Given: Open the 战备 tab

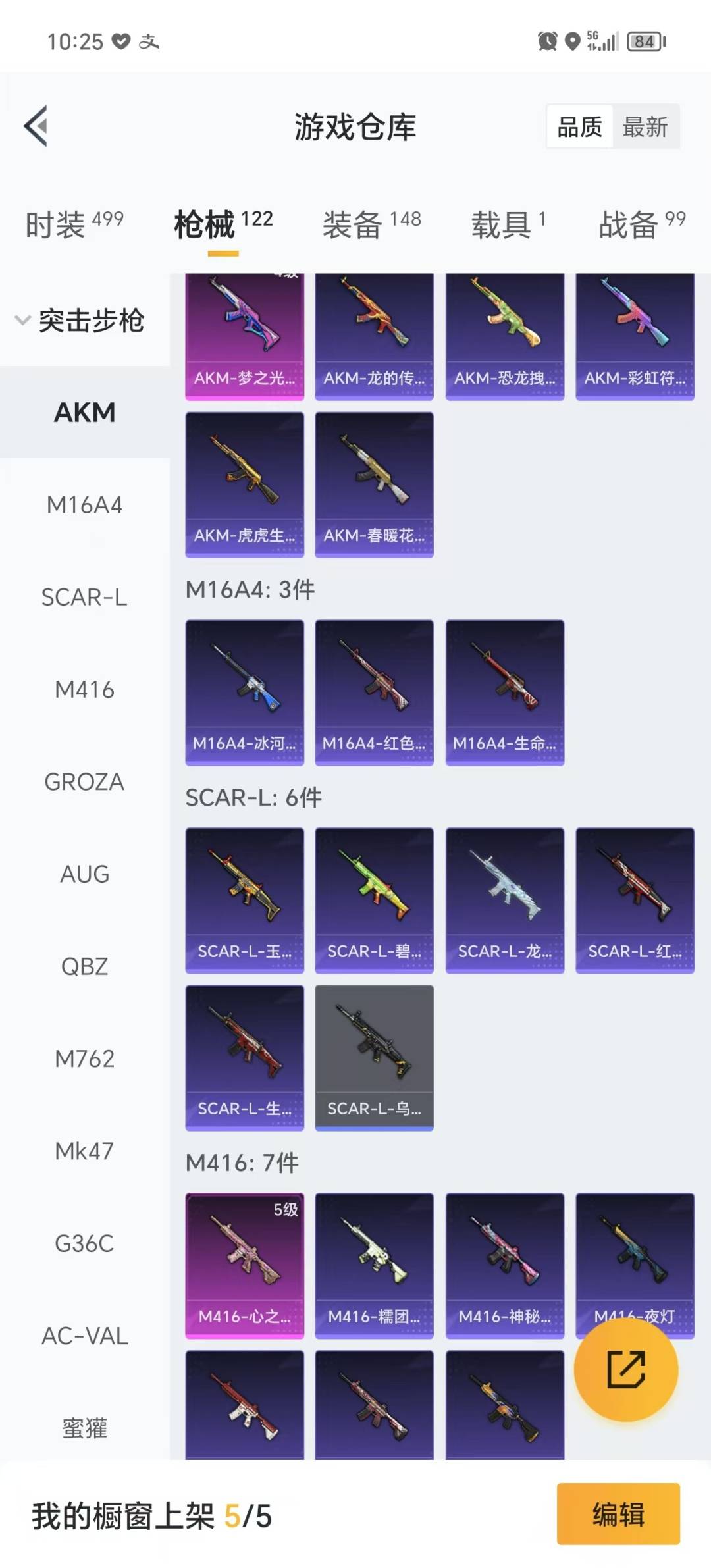Looking at the screenshot, I should pos(642,224).
